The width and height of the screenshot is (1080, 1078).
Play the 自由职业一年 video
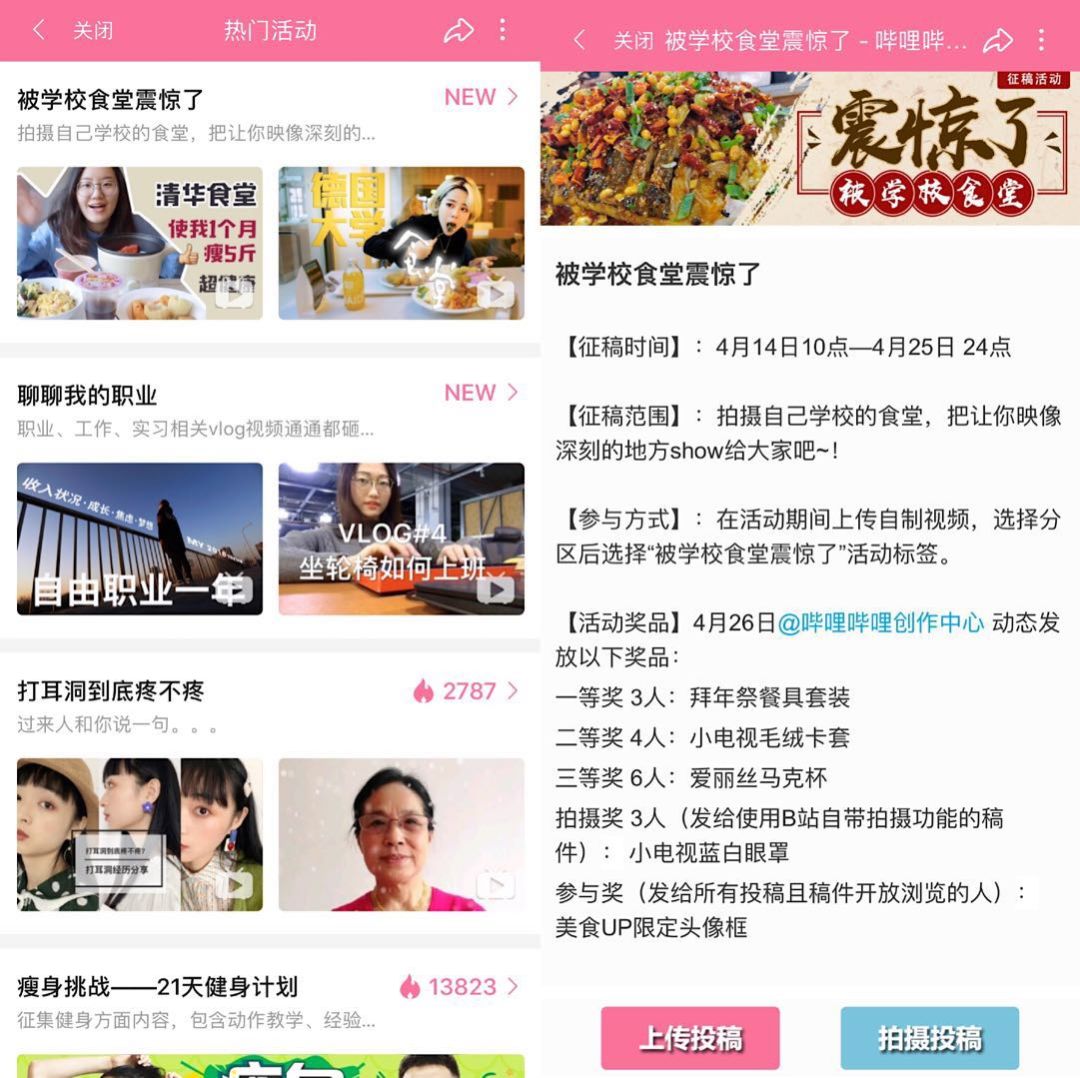tap(140, 539)
